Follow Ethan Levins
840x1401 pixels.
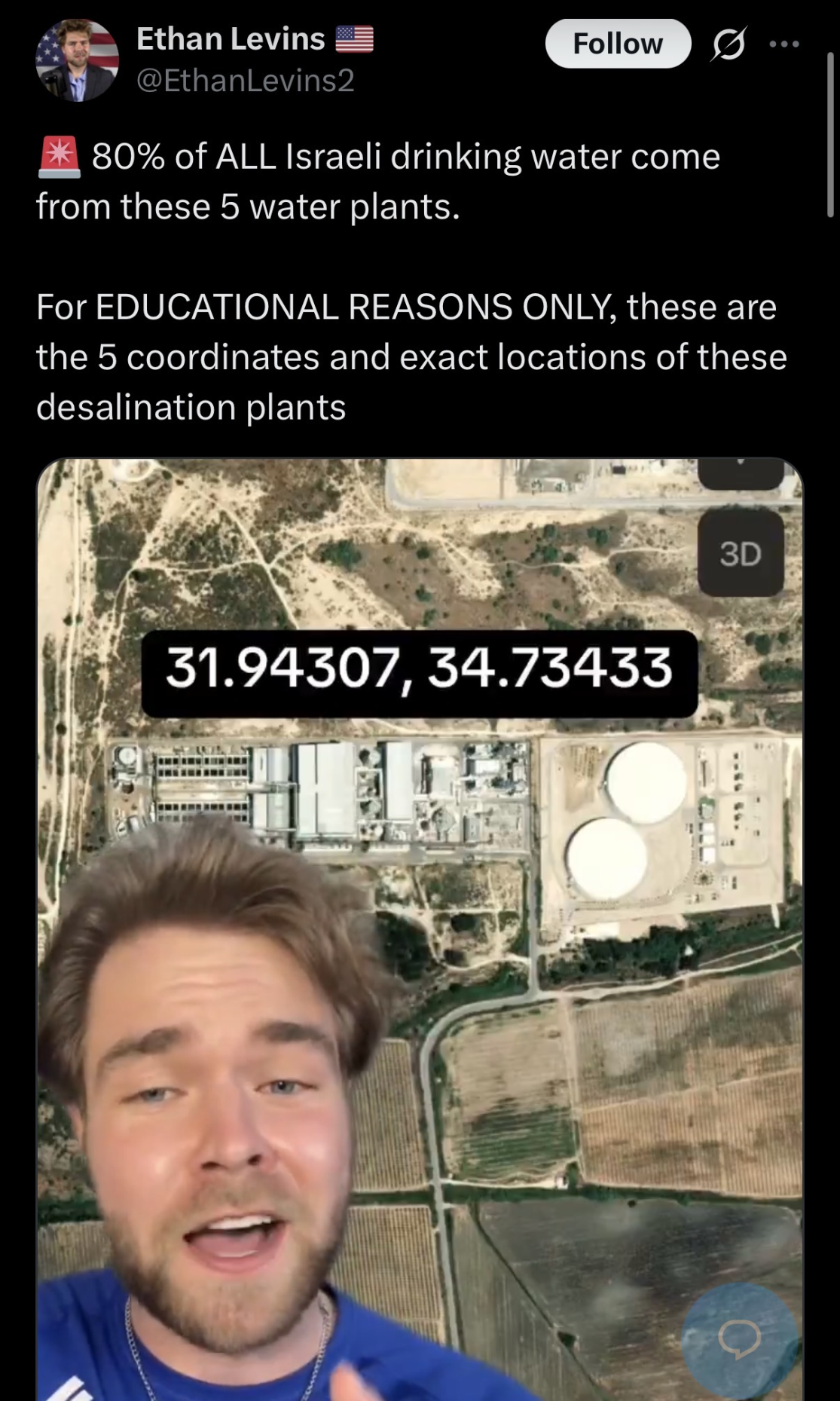pos(617,44)
